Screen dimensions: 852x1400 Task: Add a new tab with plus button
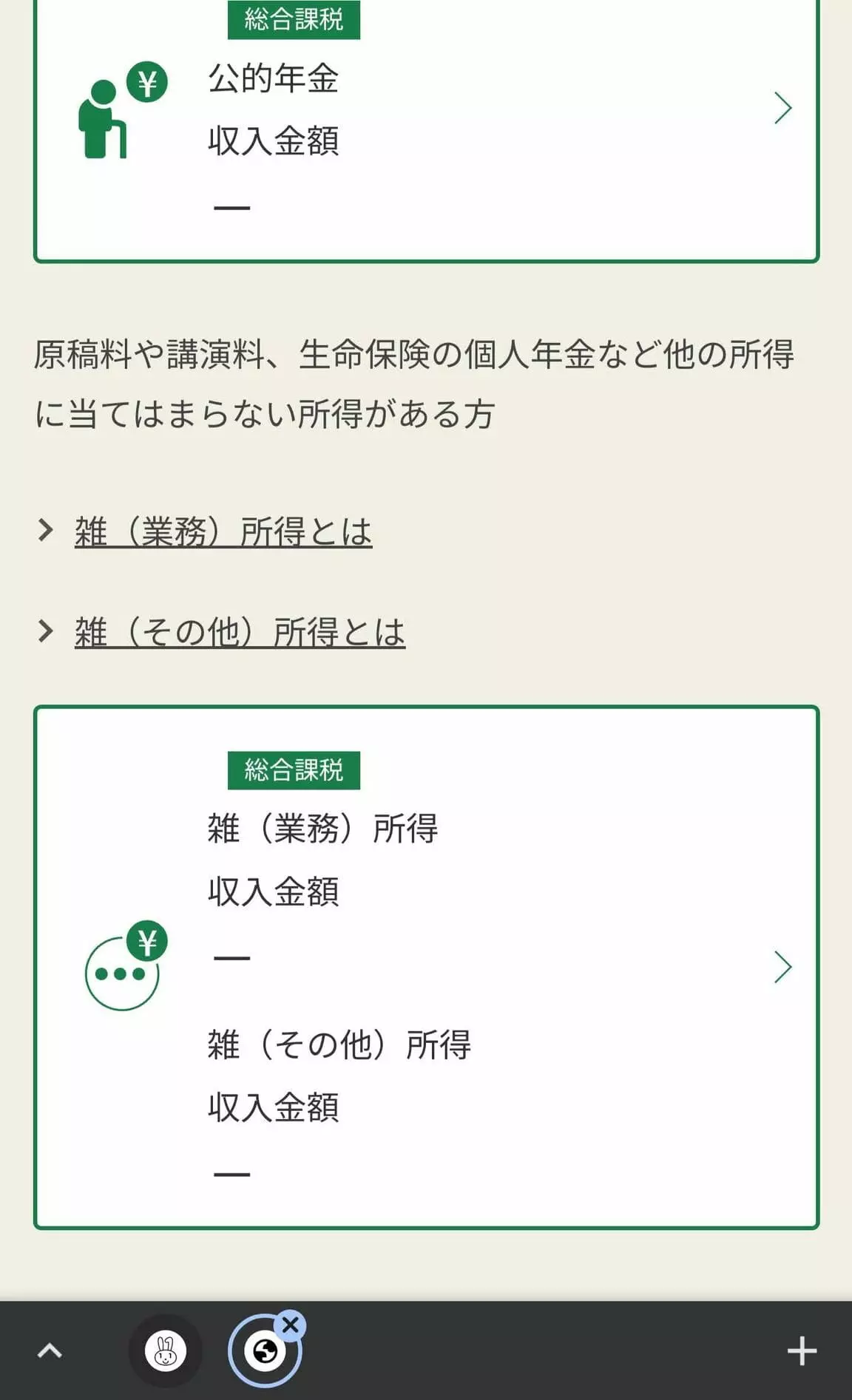click(802, 1351)
